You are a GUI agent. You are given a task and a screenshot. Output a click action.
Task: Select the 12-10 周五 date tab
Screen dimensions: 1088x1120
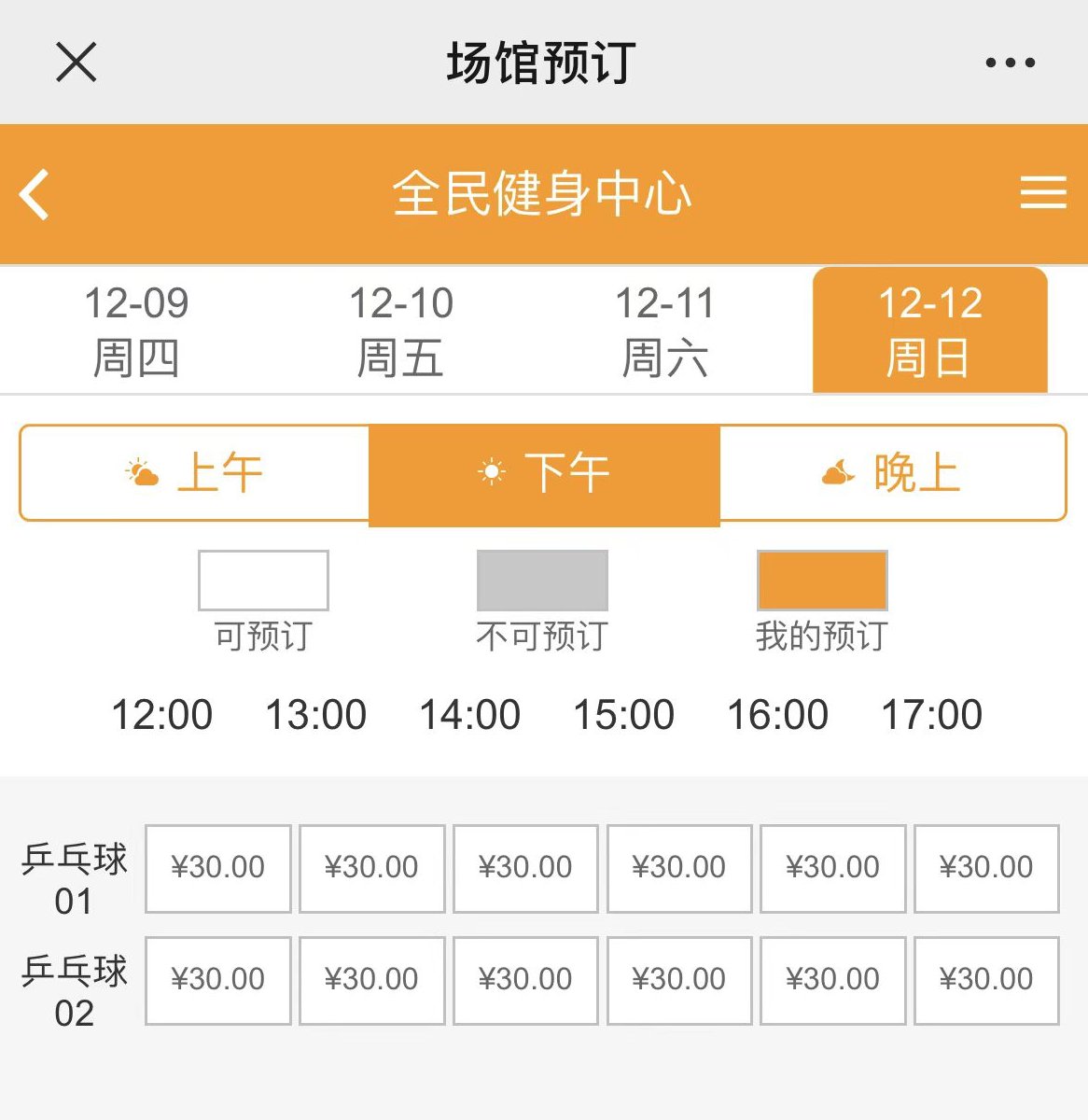click(x=400, y=330)
